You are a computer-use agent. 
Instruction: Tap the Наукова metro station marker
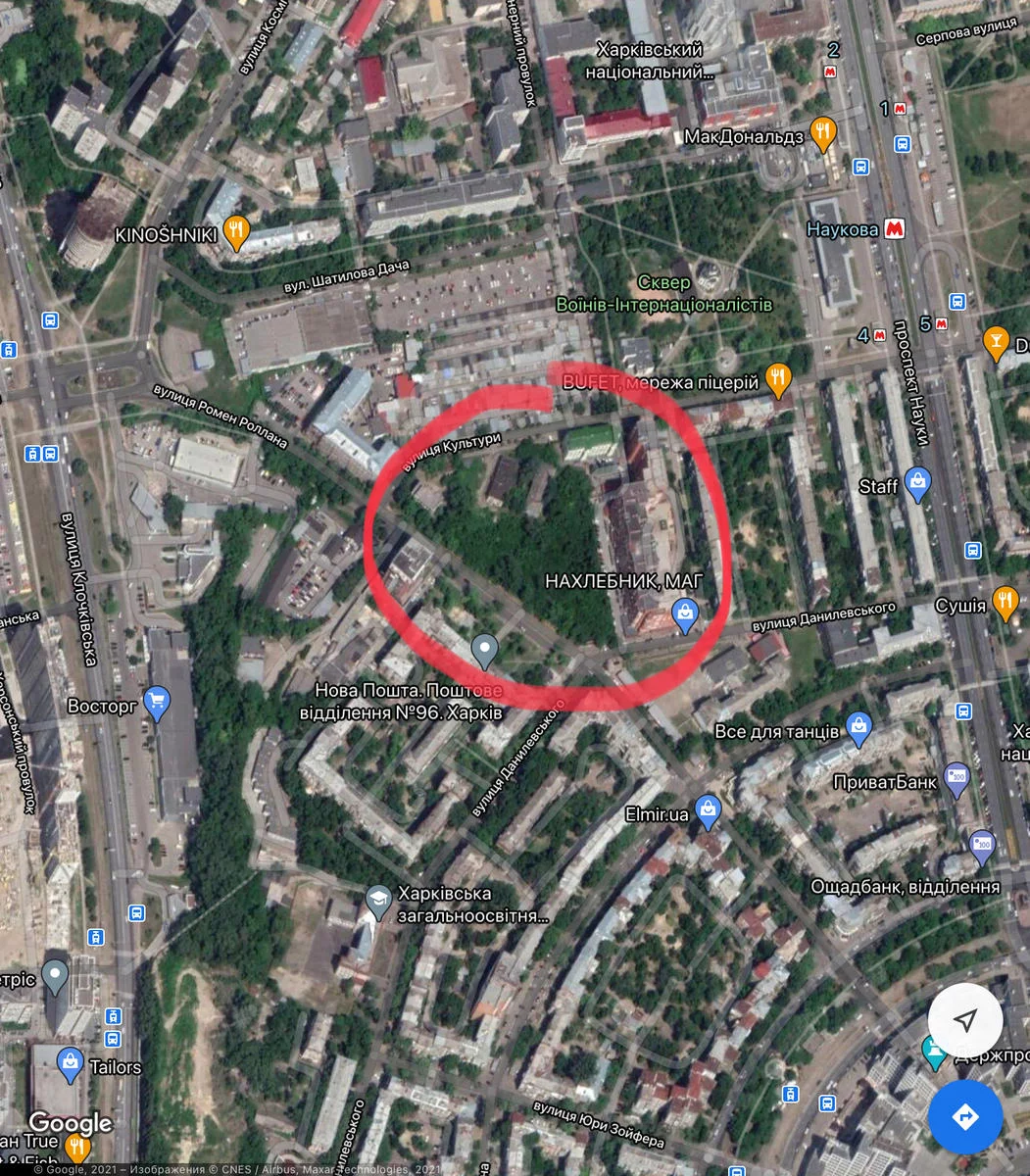(x=893, y=229)
